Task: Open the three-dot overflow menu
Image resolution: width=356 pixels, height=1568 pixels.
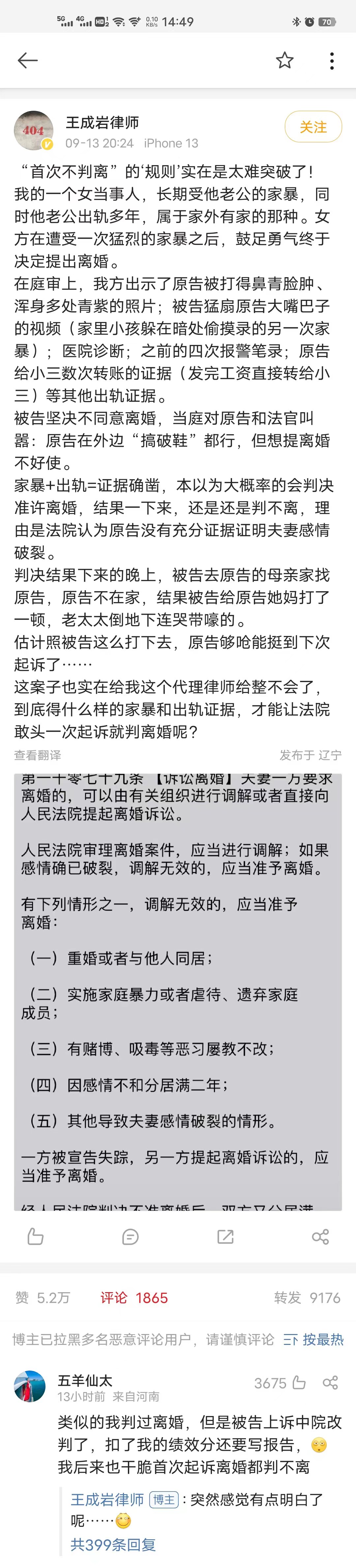Action: click(x=331, y=60)
